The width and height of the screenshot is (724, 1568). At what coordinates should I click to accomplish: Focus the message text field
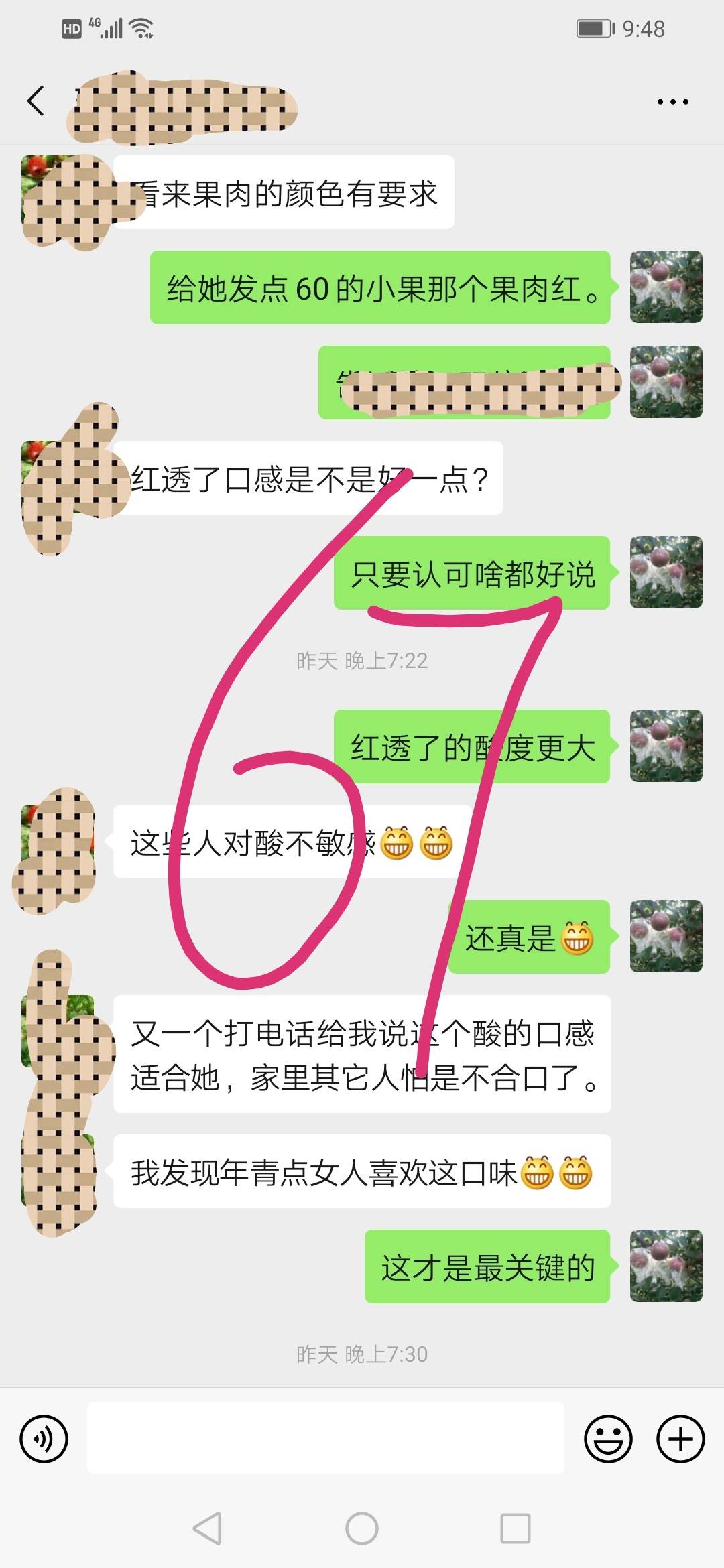(326, 1438)
